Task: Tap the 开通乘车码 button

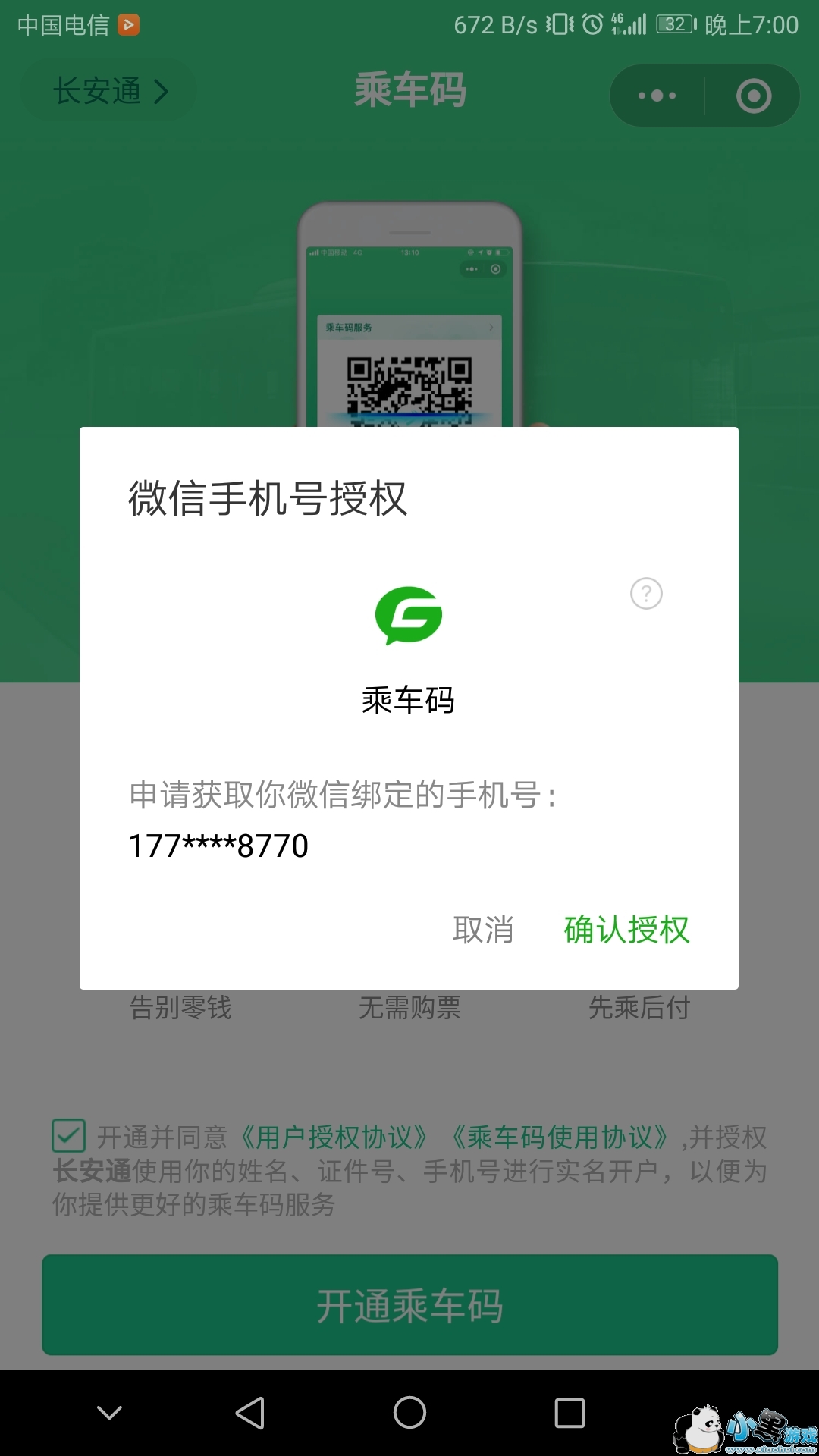Action: [x=409, y=1305]
